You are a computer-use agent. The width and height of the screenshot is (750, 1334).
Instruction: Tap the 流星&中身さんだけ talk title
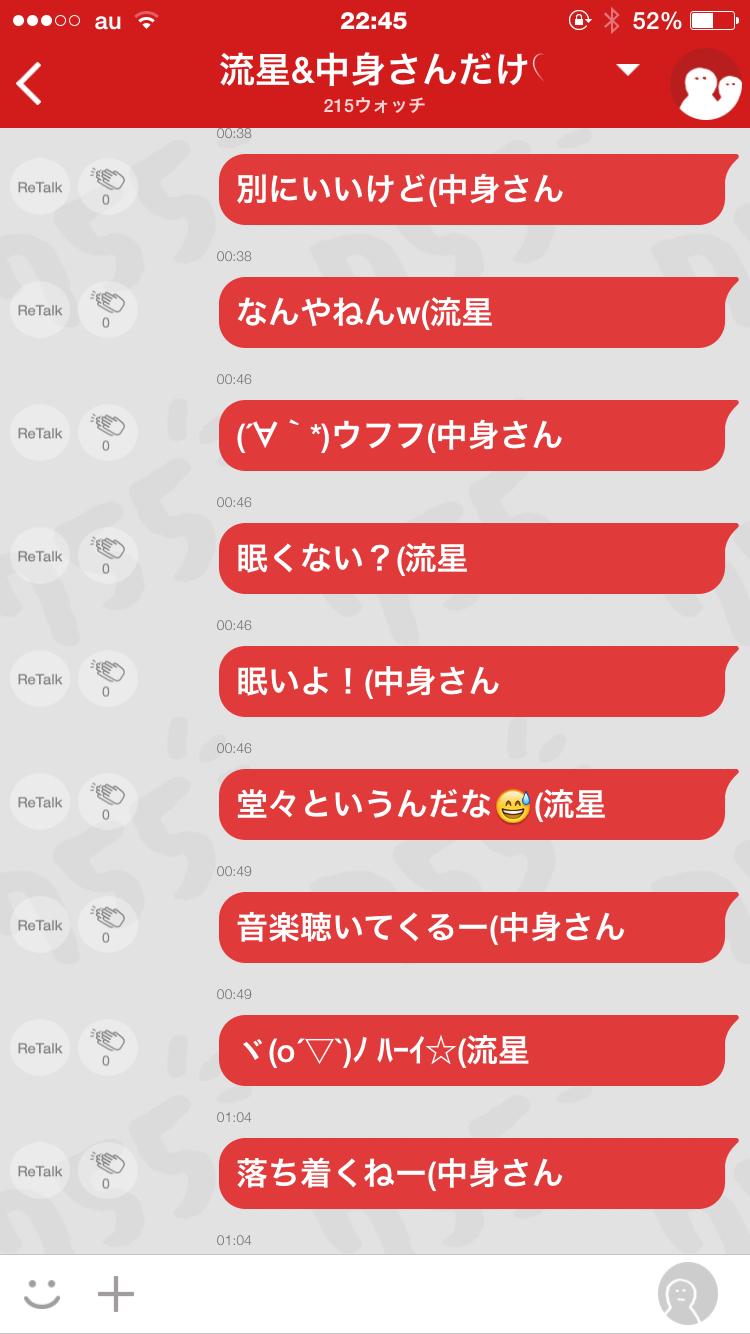coord(375,71)
